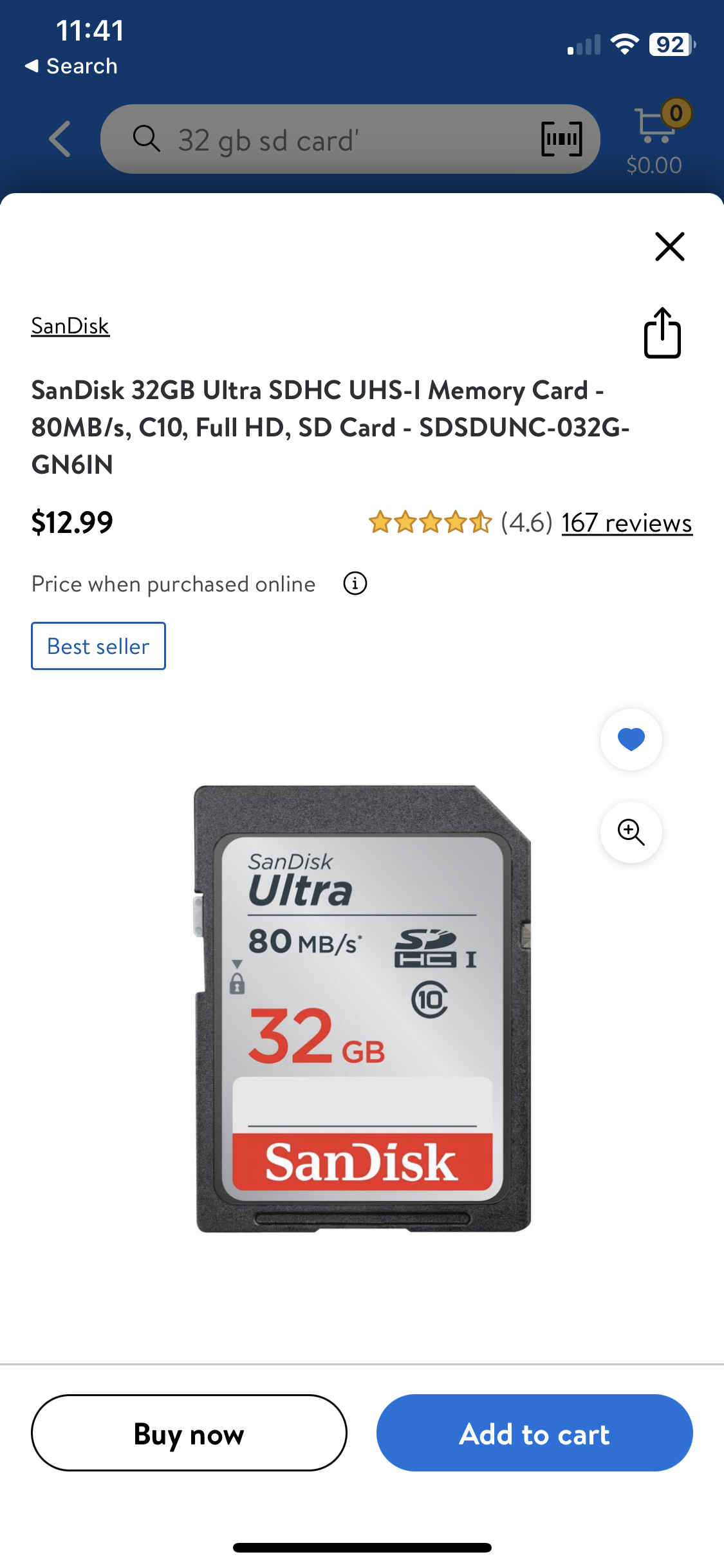Read the 167 reviews
Screen dimensions: 724x1568
[626, 523]
